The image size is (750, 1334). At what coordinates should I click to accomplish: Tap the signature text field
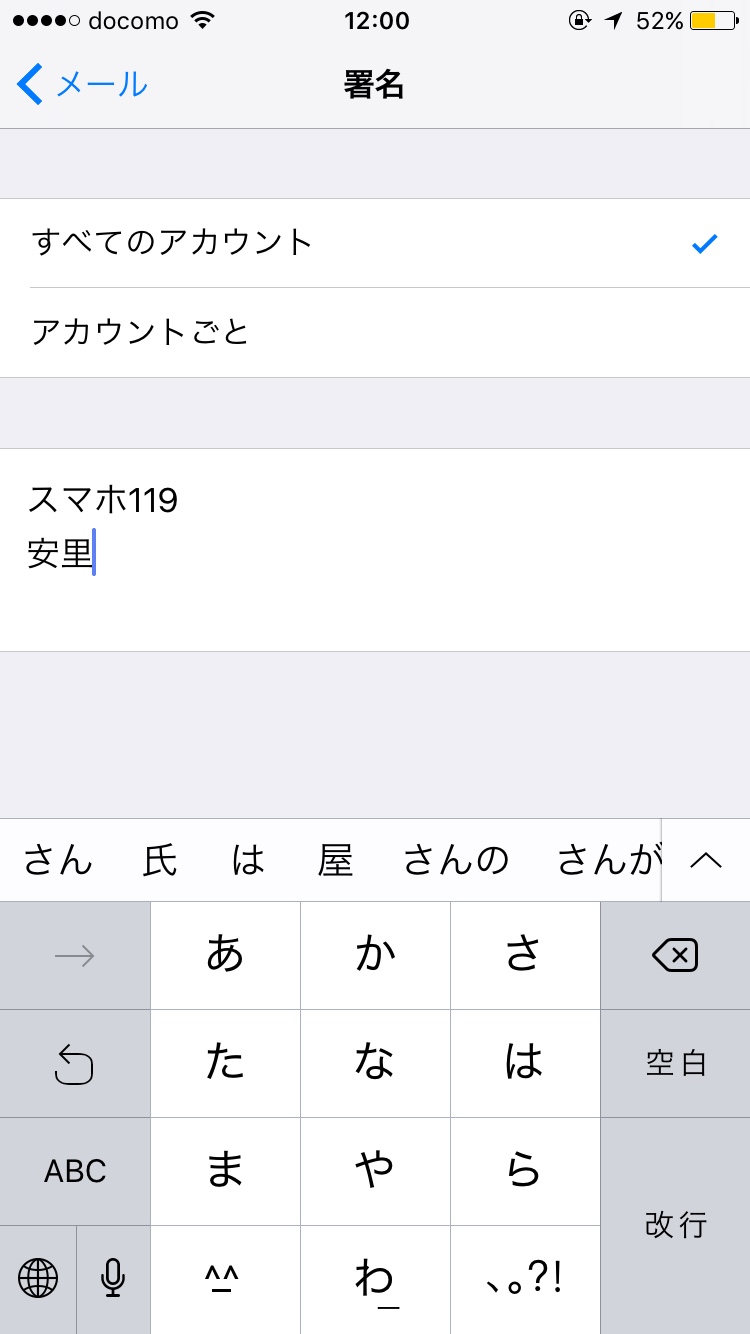pyautogui.click(x=374, y=549)
